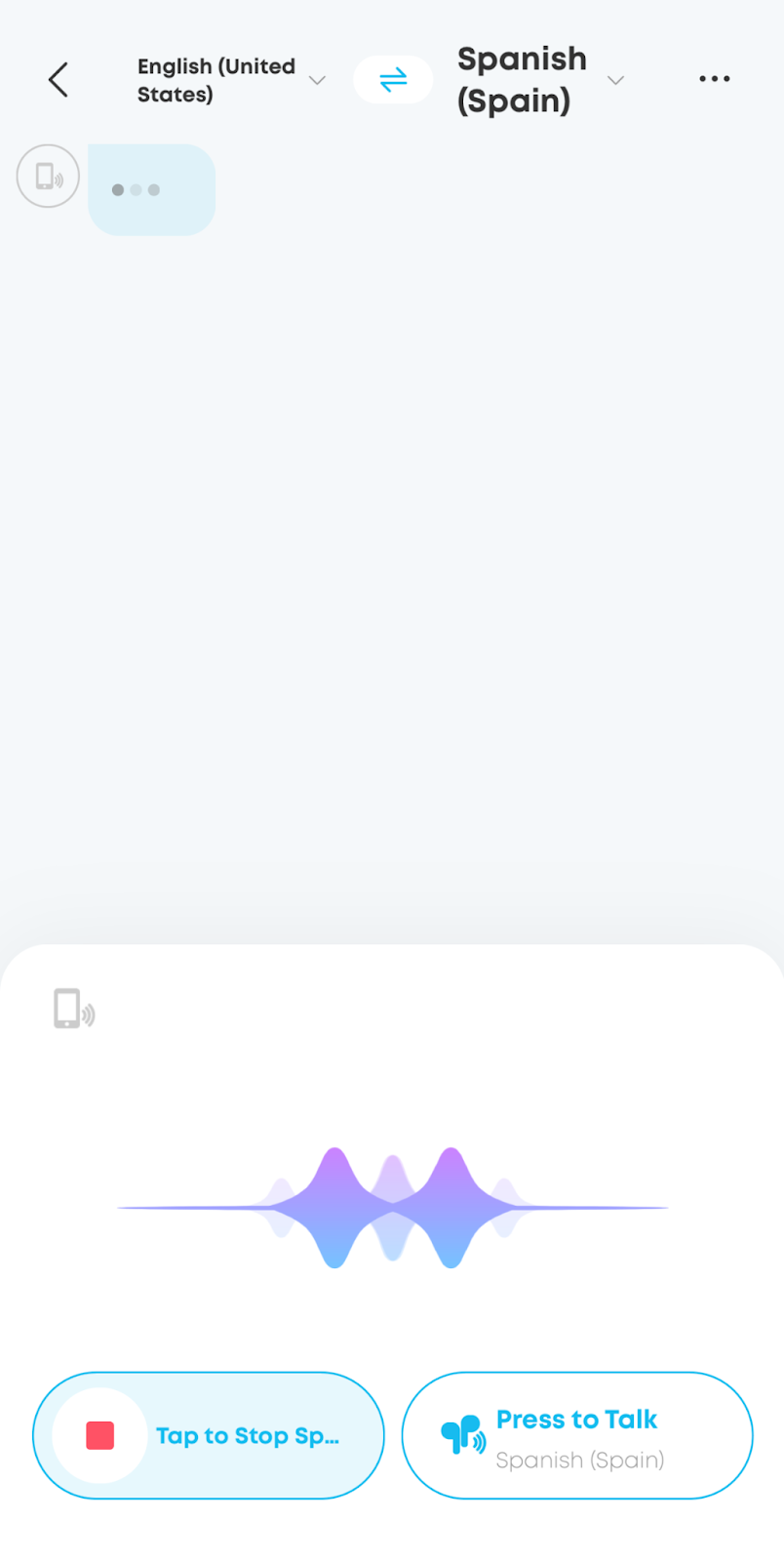Open the three-dot overflow menu
The height and width of the screenshot is (1561, 784).
714,79
